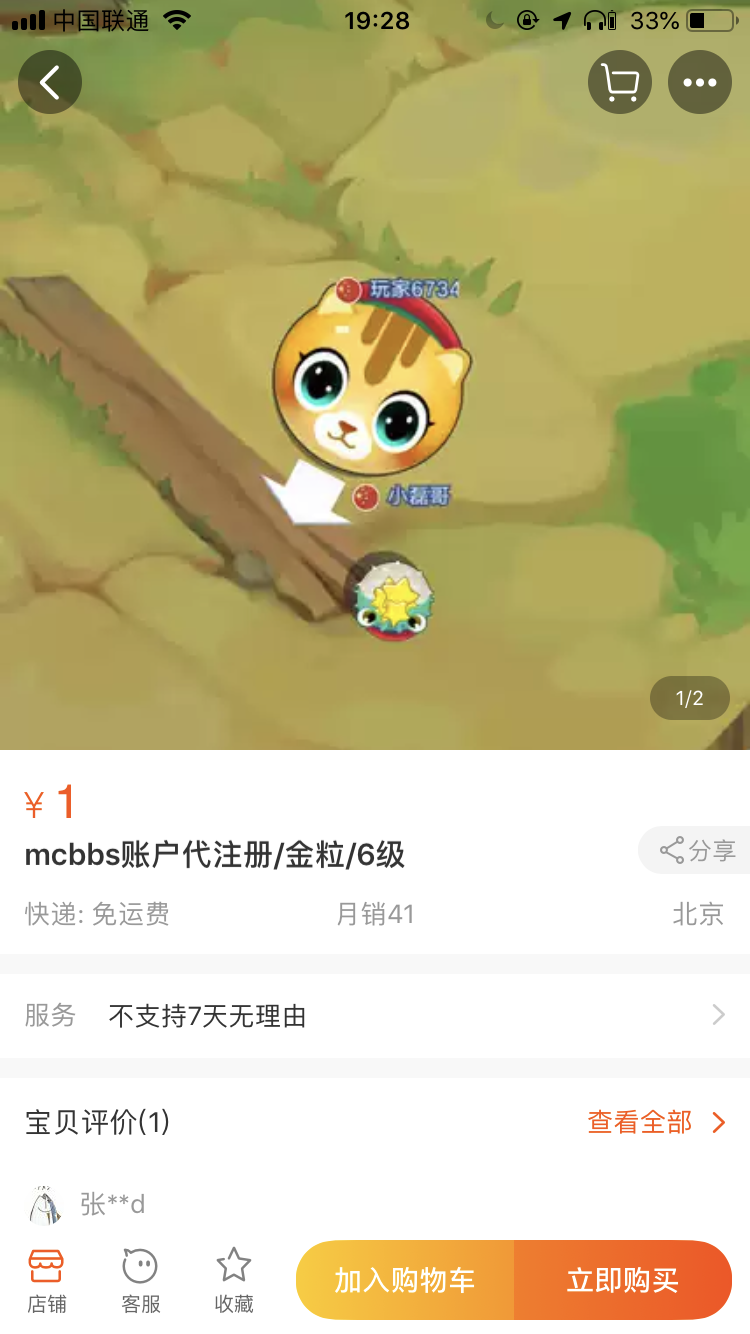Open the 服务 no 7-day return row
750x1334 pixels.
click(375, 1016)
